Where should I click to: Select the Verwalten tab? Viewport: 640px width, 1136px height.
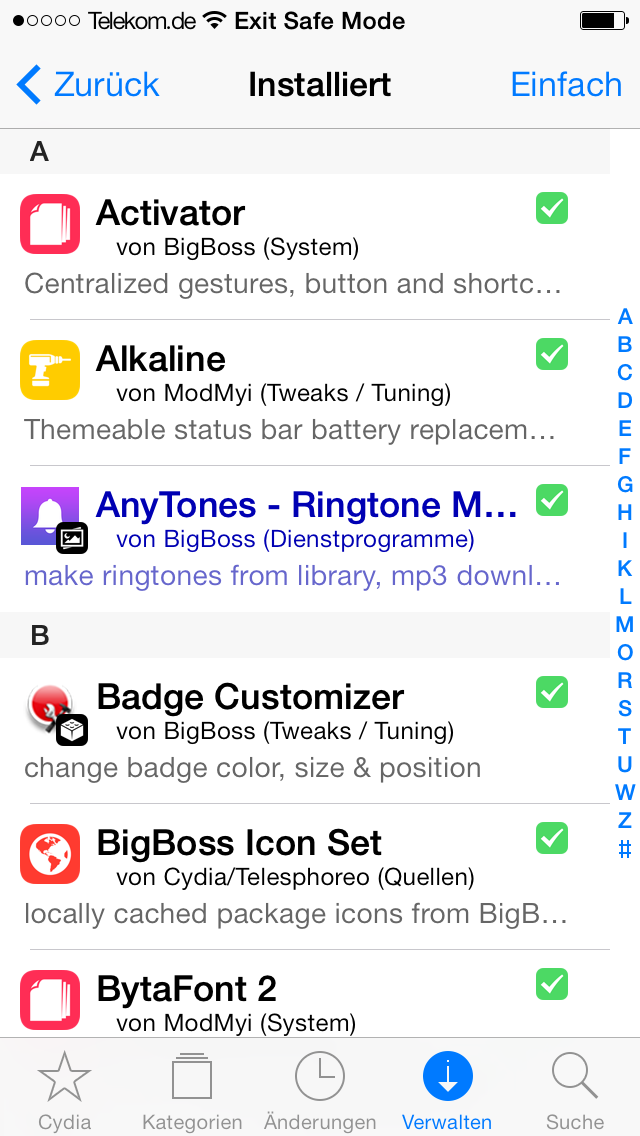coord(447,1088)
